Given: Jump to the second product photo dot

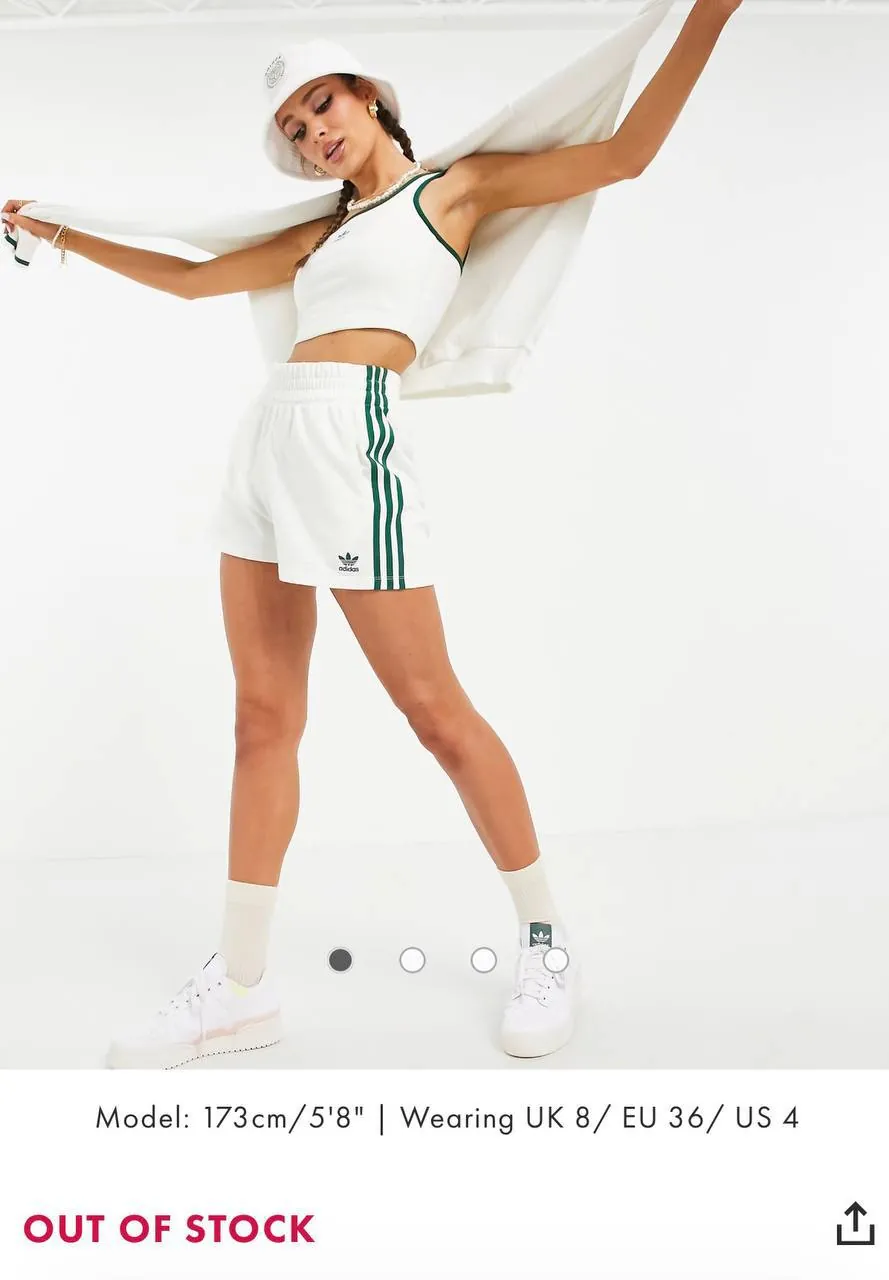Looking at the screenshot, I should click(412, 960).
